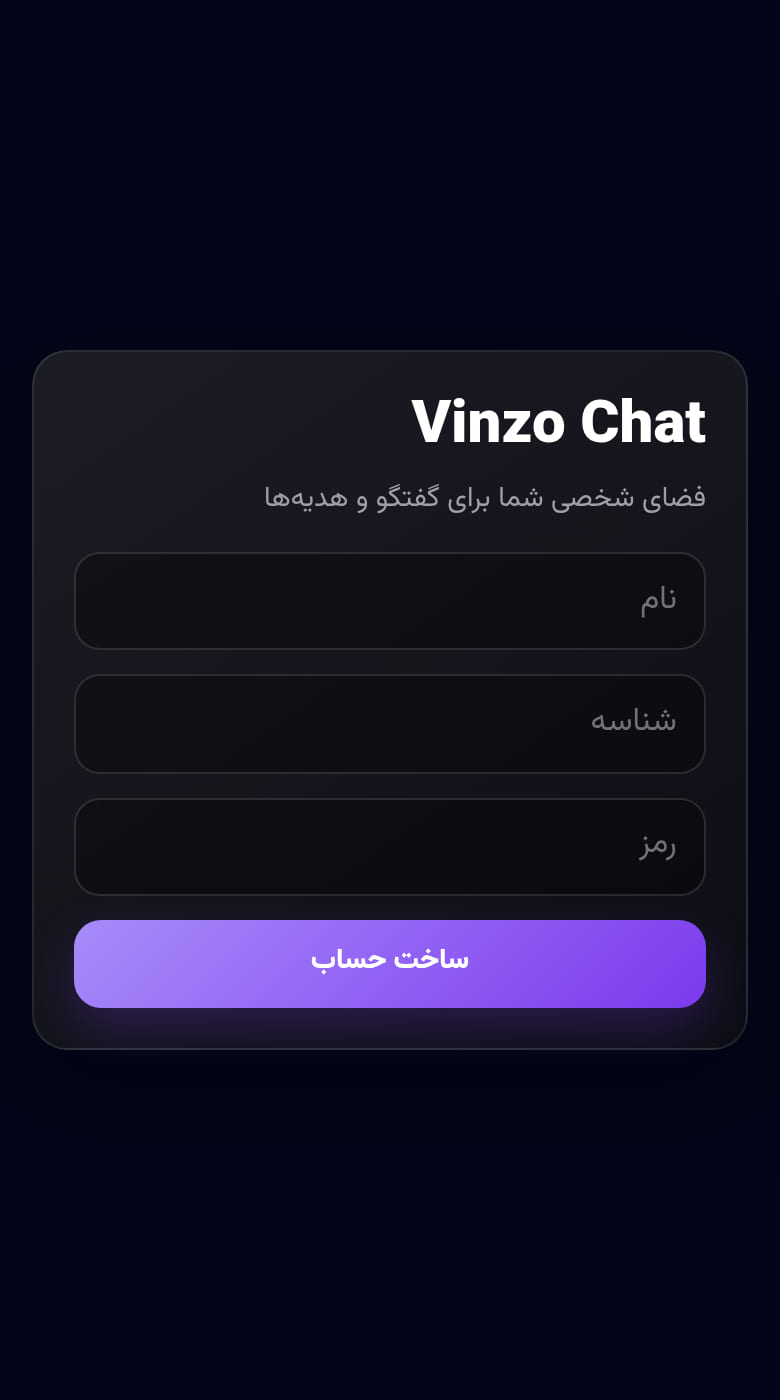Select the رمز (password) field
The image size is (780, 1400).
390,847
